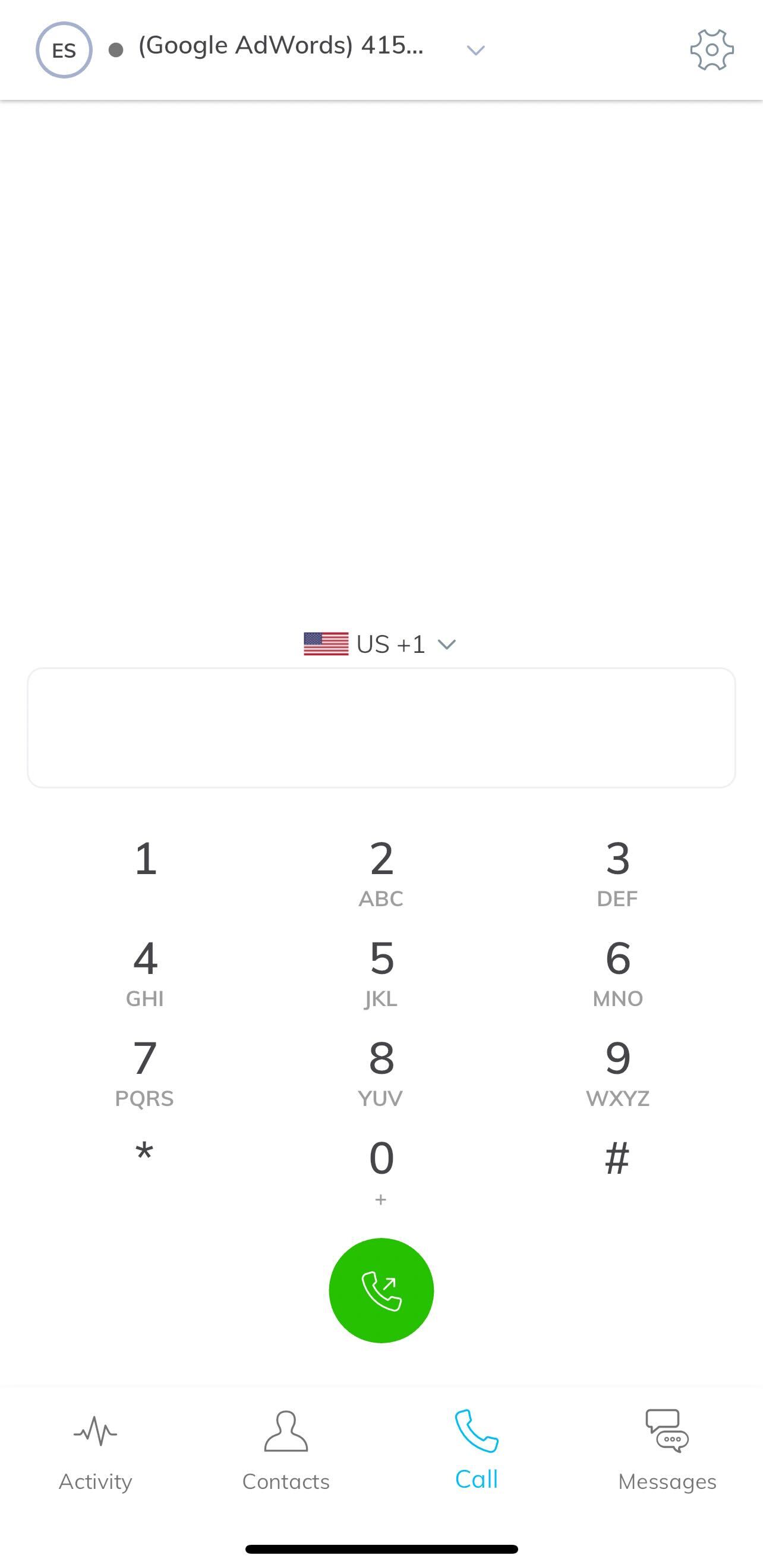Tap keypad digit 8
The image size is (763, 1568).
[x=381, y=1071]
